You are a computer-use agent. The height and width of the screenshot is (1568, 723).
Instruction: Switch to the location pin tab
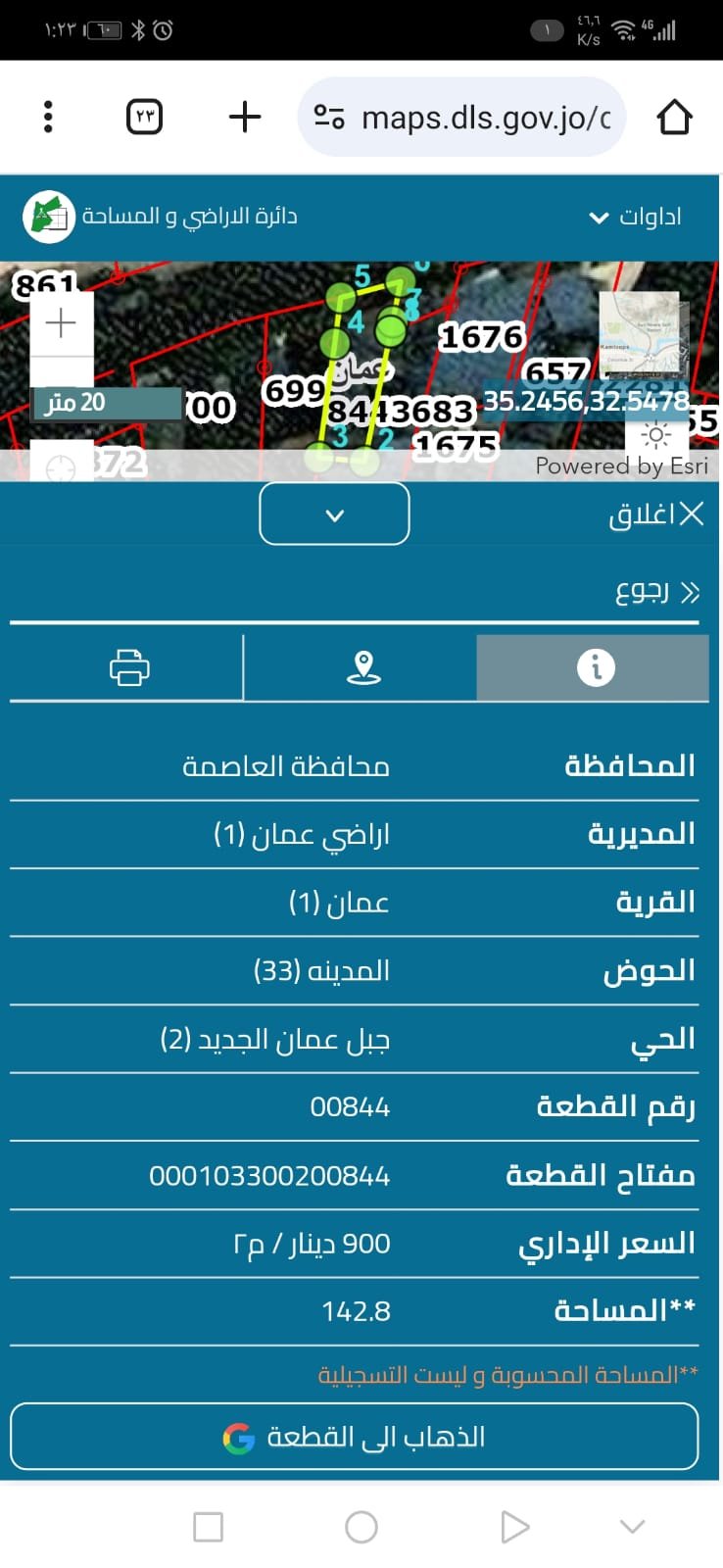coord(362,667)
